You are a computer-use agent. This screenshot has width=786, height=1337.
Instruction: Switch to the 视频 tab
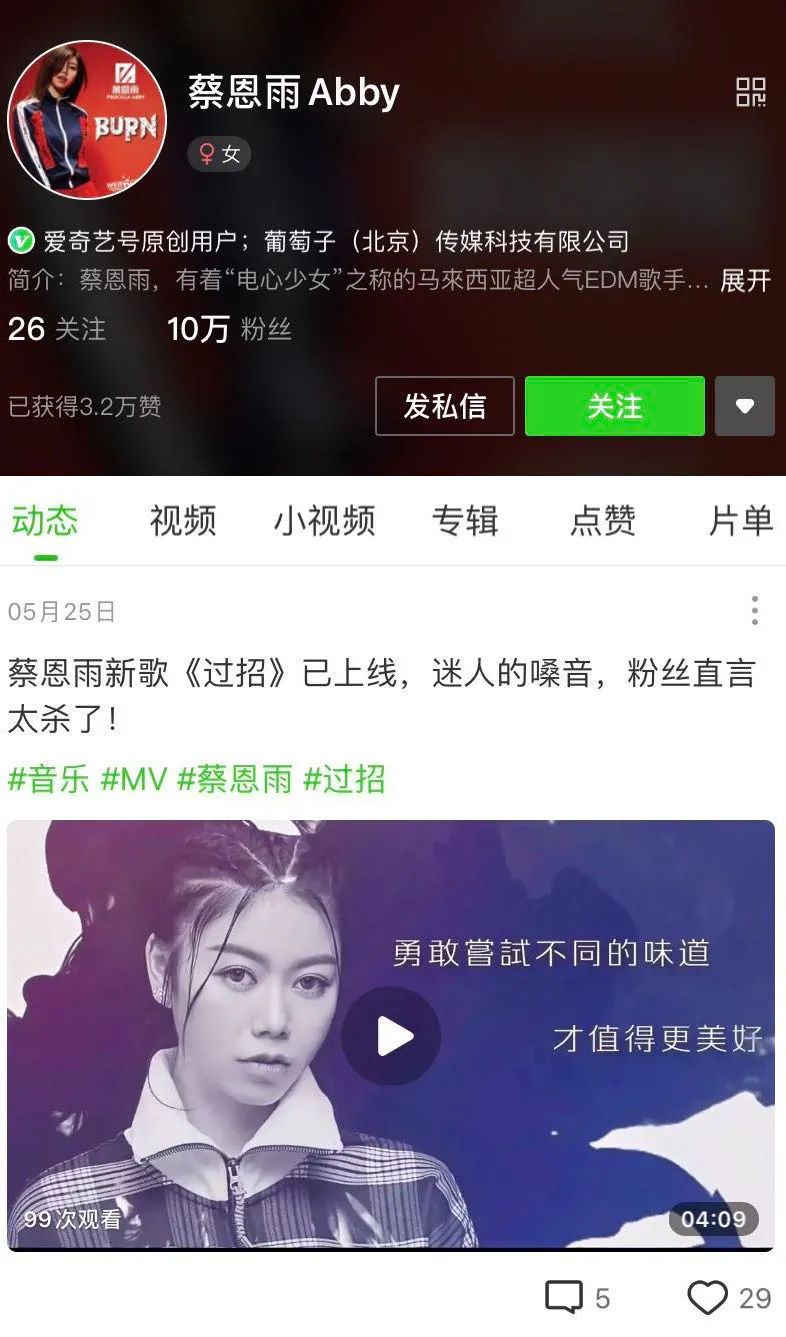183,520
